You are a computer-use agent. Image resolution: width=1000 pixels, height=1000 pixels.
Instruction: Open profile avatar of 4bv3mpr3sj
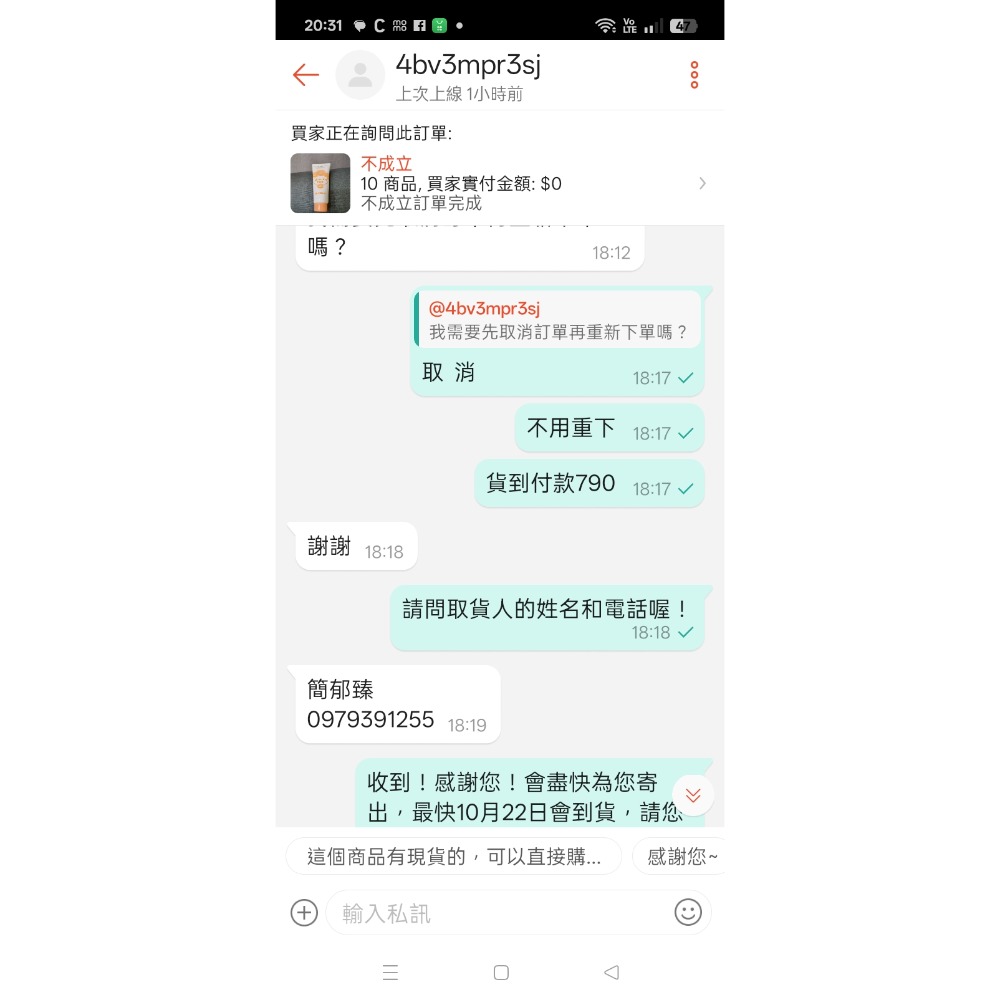360,75
